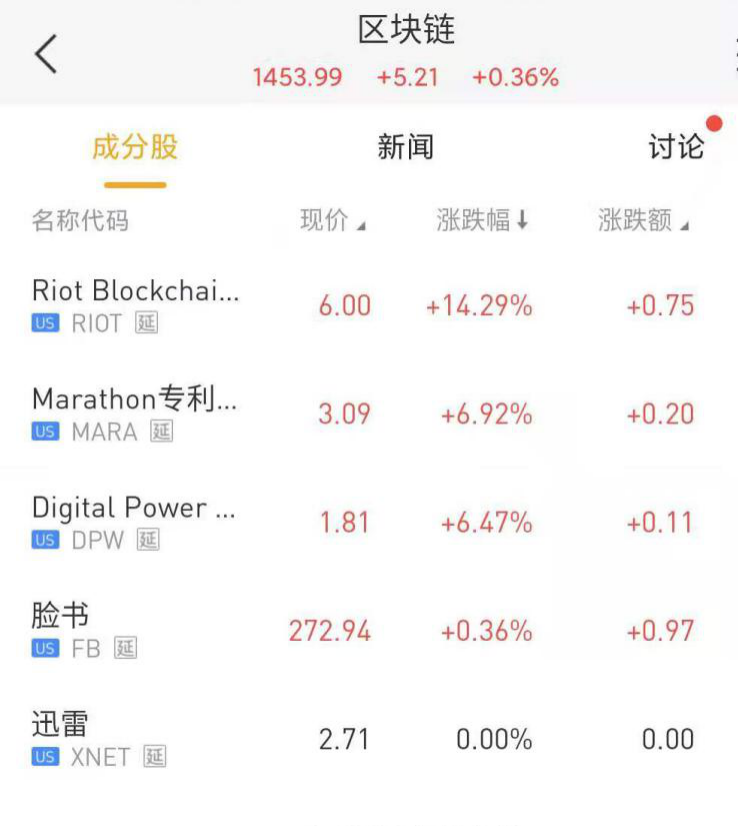Switch to the 讨论 tab
This screenshot has height=826, width=738.
point(676,148)
